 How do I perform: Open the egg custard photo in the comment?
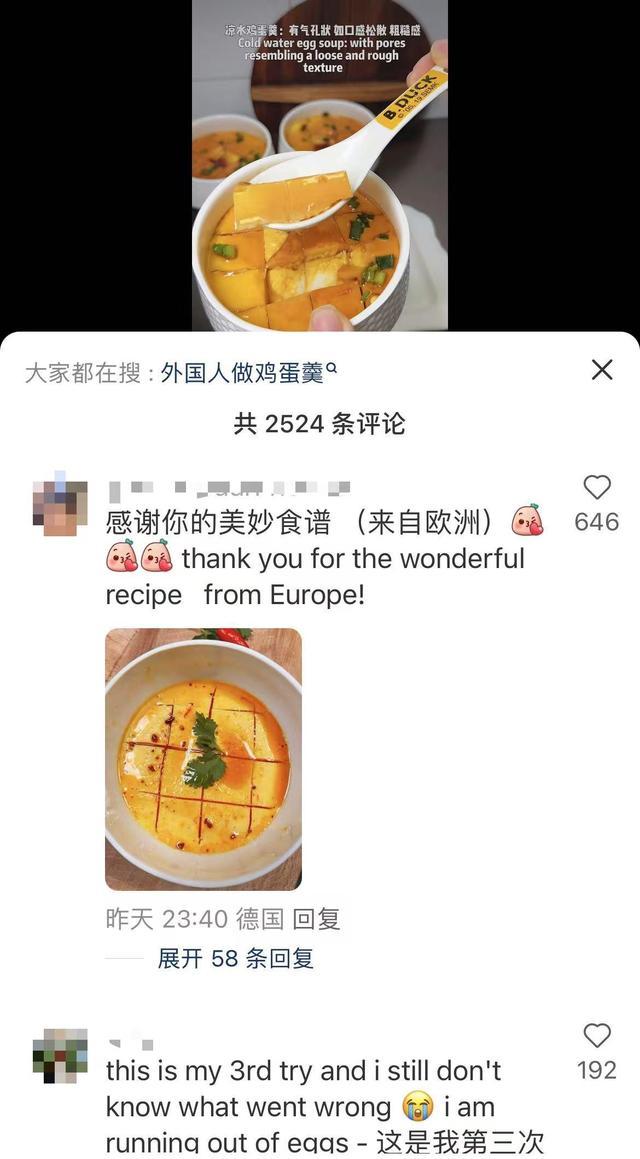(203, 759)
